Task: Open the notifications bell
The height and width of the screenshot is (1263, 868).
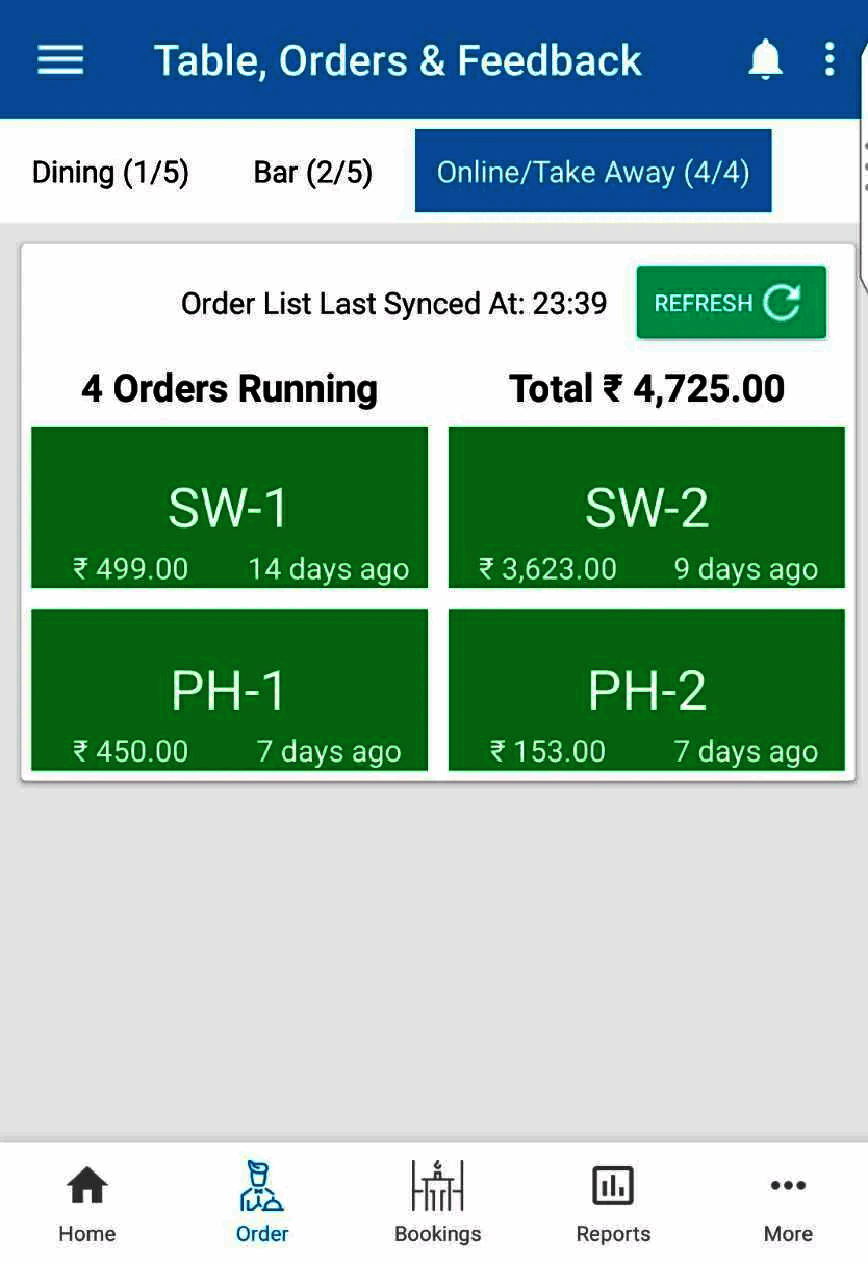Action: (765, 60)
